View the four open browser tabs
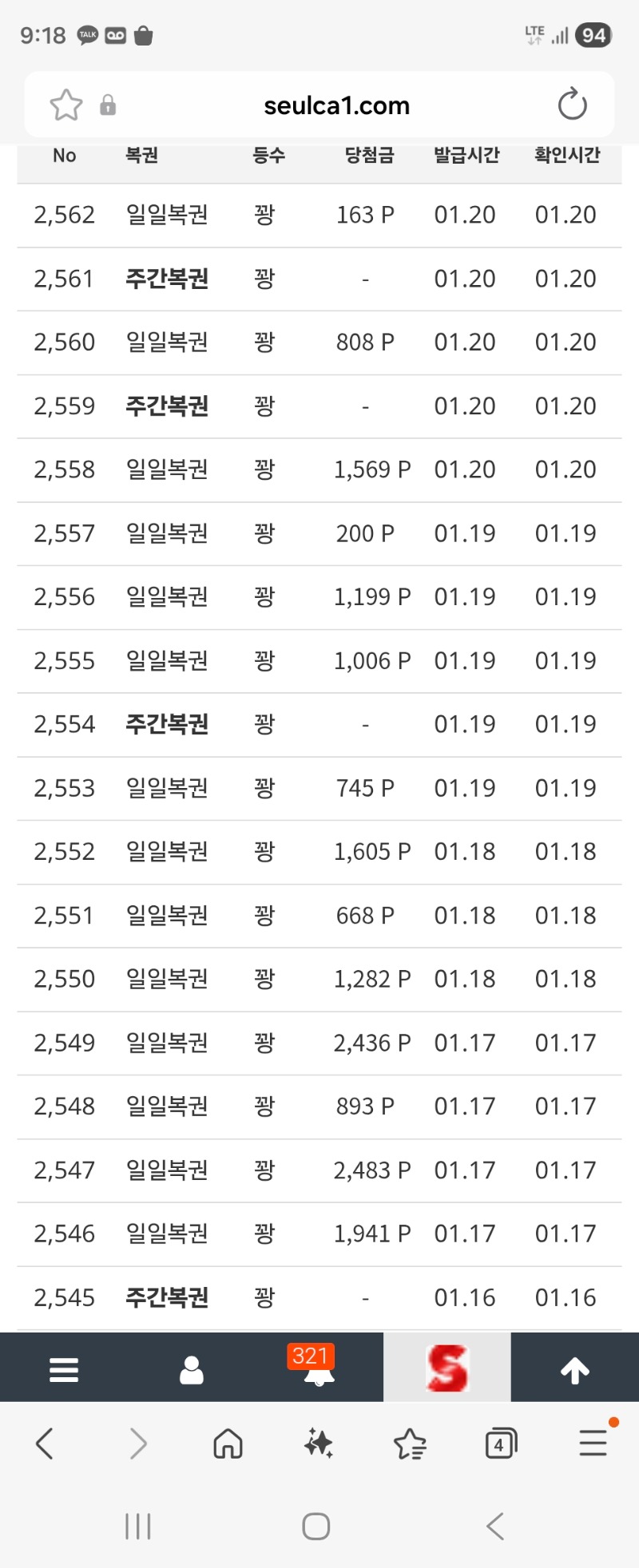The image size is (639, 1568). tap(501, 1443)
